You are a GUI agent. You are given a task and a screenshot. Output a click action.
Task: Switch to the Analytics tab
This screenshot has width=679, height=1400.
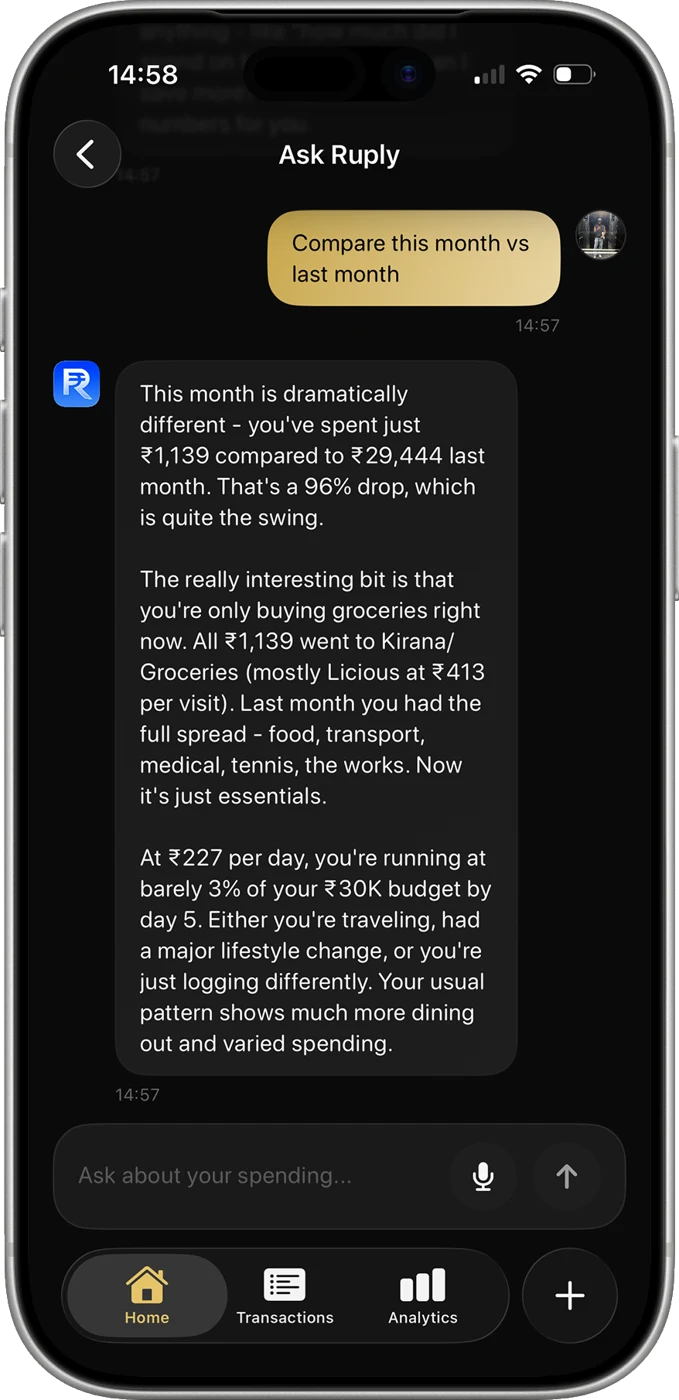coord(423,1296)
